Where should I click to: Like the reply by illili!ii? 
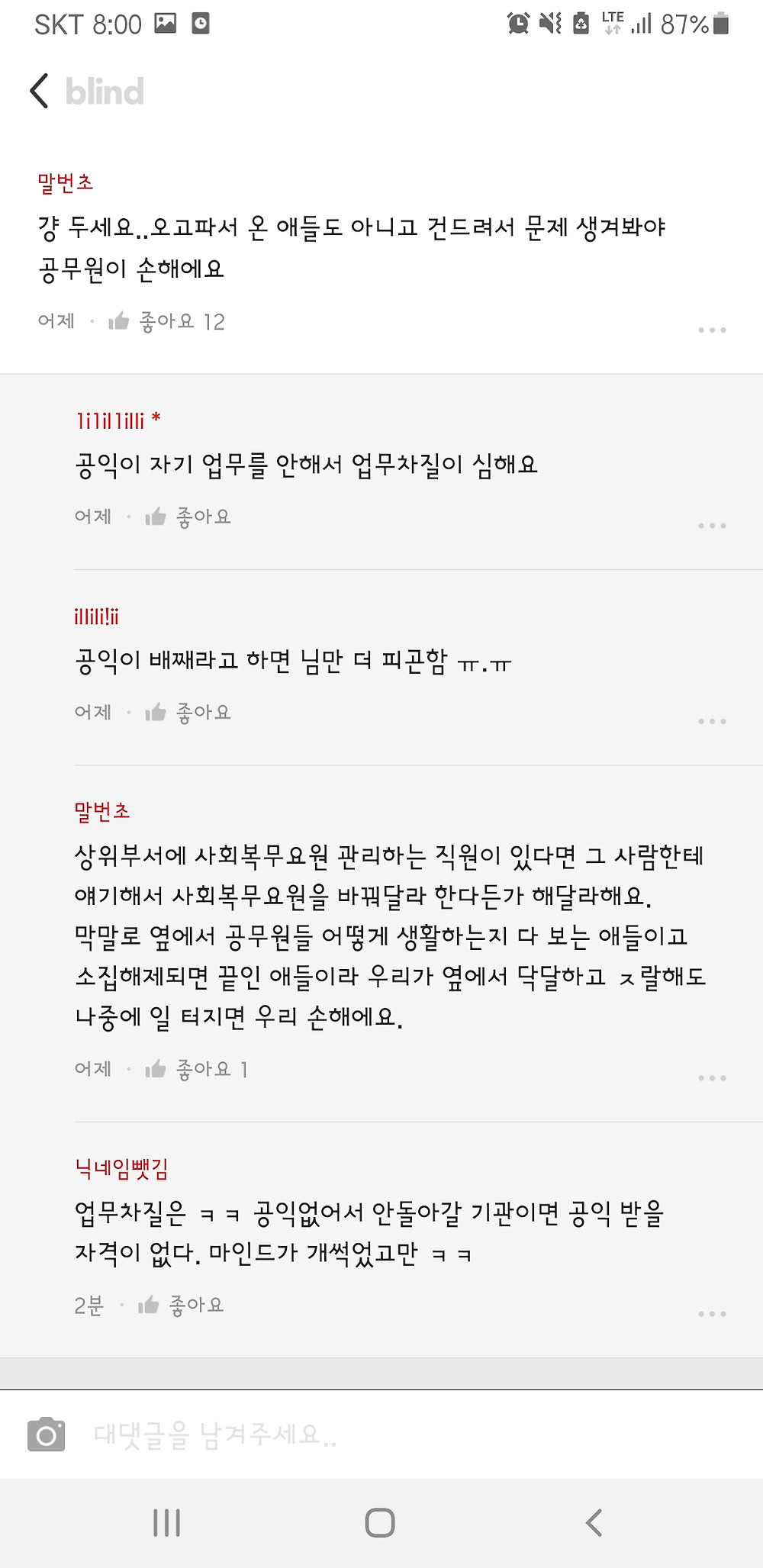point(156,712)
